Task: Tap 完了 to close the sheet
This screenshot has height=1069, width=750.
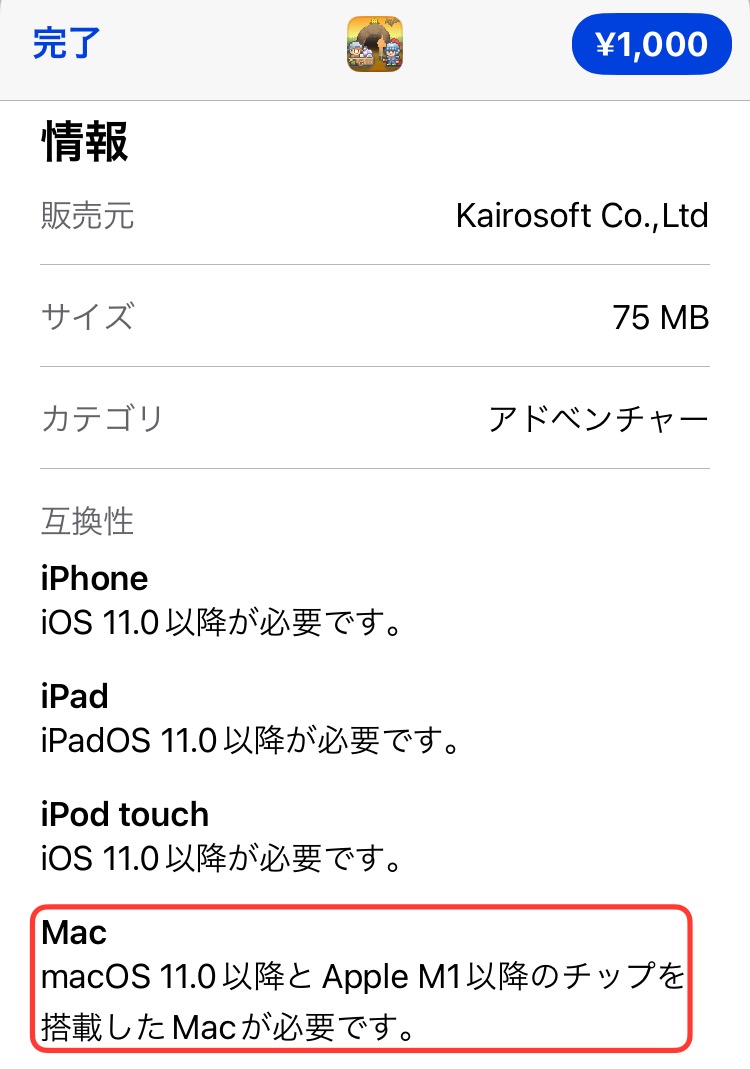Action: click(x=67, y=44)
